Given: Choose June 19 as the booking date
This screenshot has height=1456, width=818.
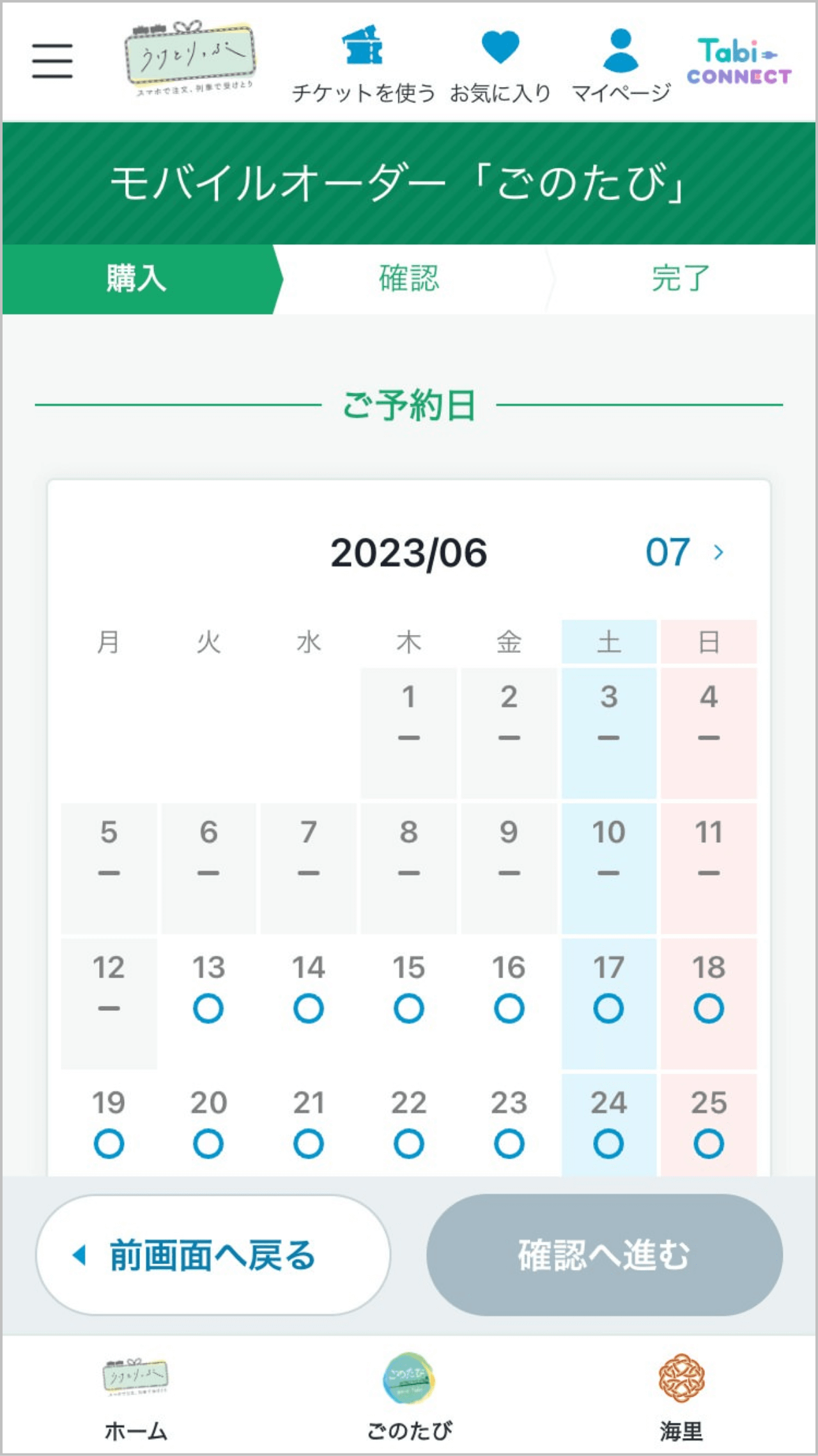Looking at the screenshot, I should [x=109, y=1125].
